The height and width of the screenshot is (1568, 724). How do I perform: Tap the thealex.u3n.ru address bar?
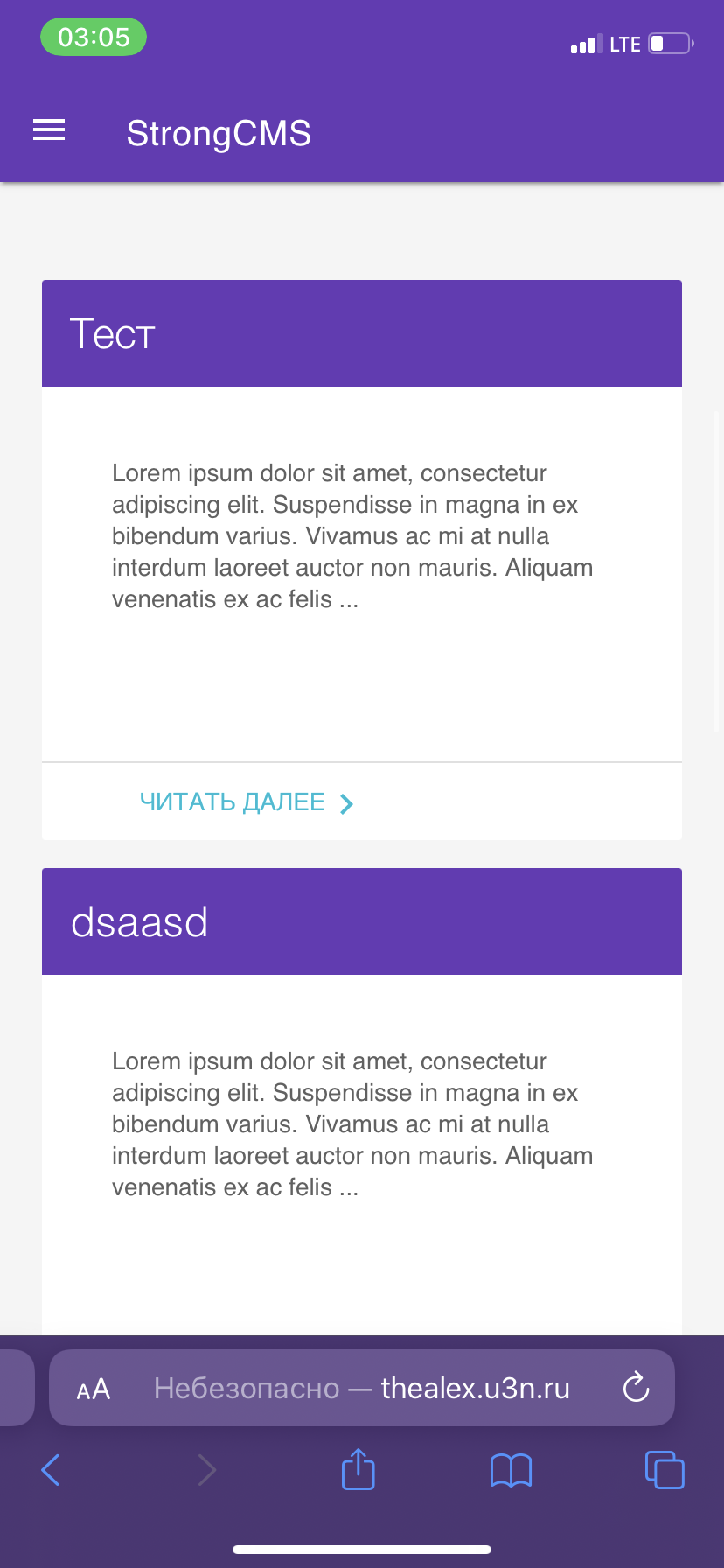click(362, 1389)
